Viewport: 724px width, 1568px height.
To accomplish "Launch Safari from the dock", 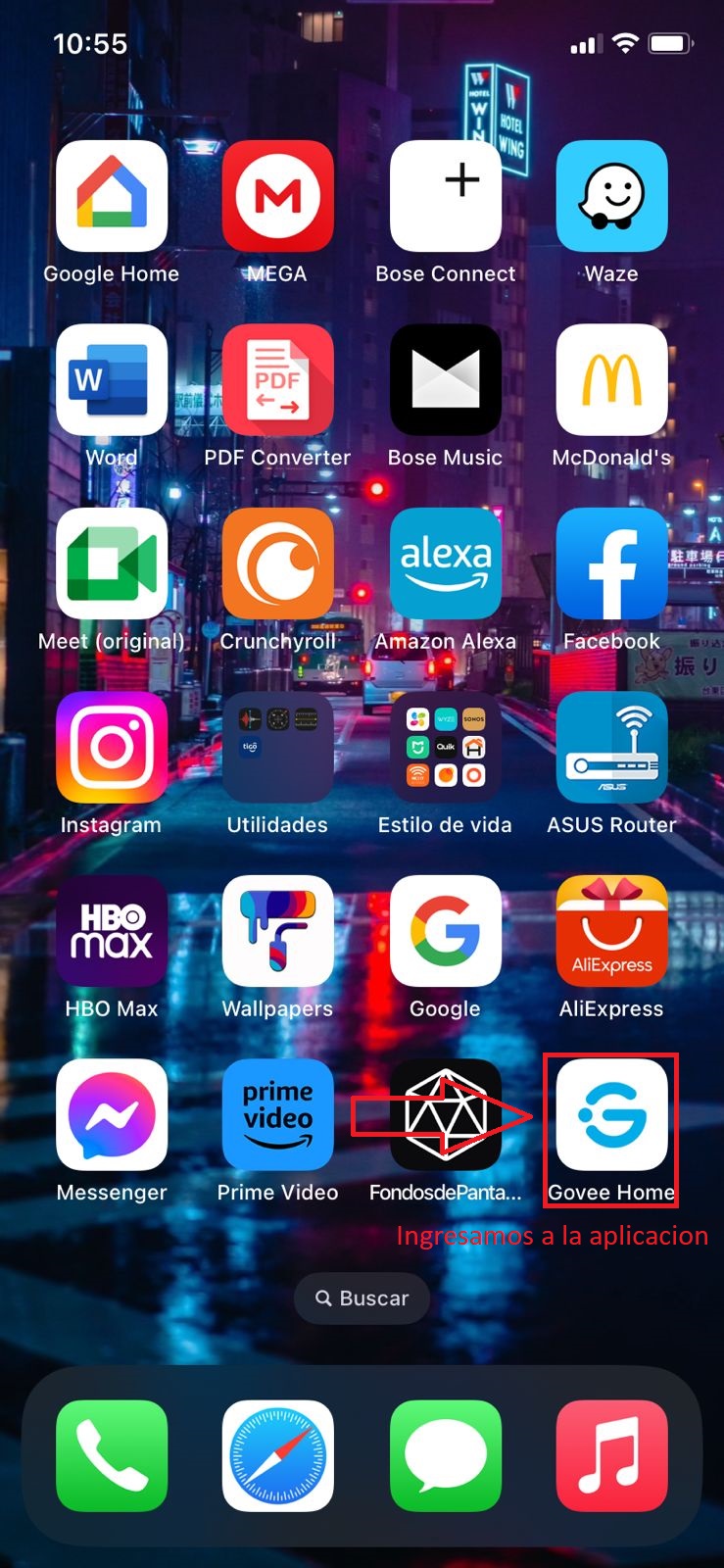I will pos(278,1455).
